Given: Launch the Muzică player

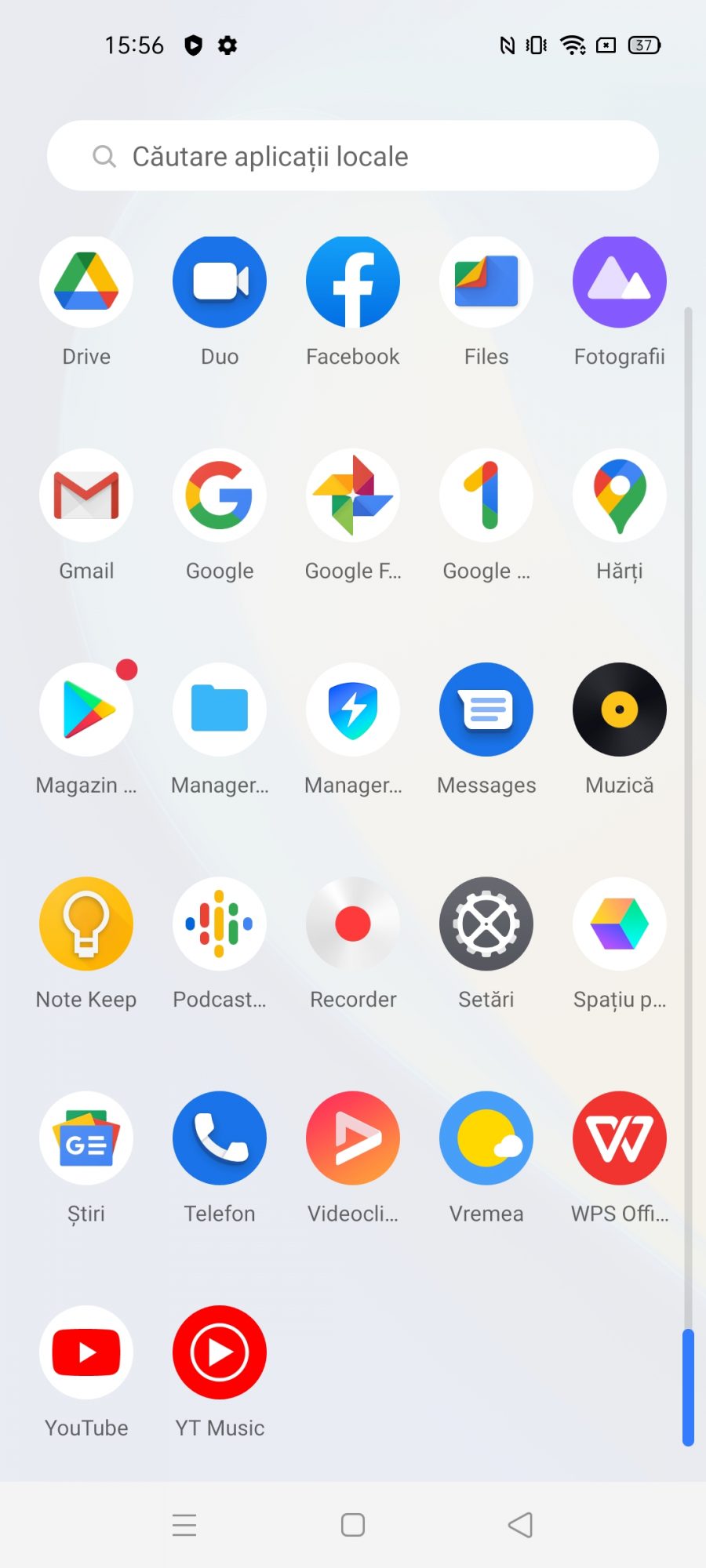Looking at the screenshot, I should point(620,710).
